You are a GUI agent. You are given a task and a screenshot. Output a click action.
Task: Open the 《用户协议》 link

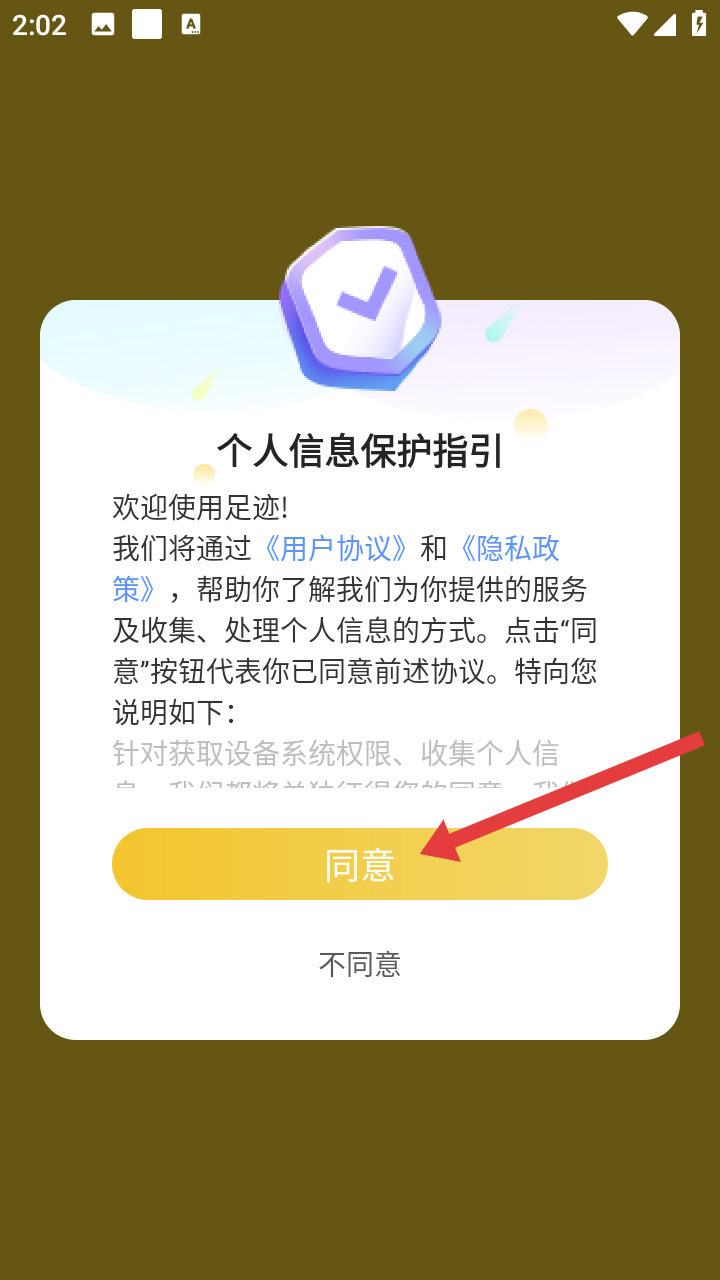tap(335, 548)
